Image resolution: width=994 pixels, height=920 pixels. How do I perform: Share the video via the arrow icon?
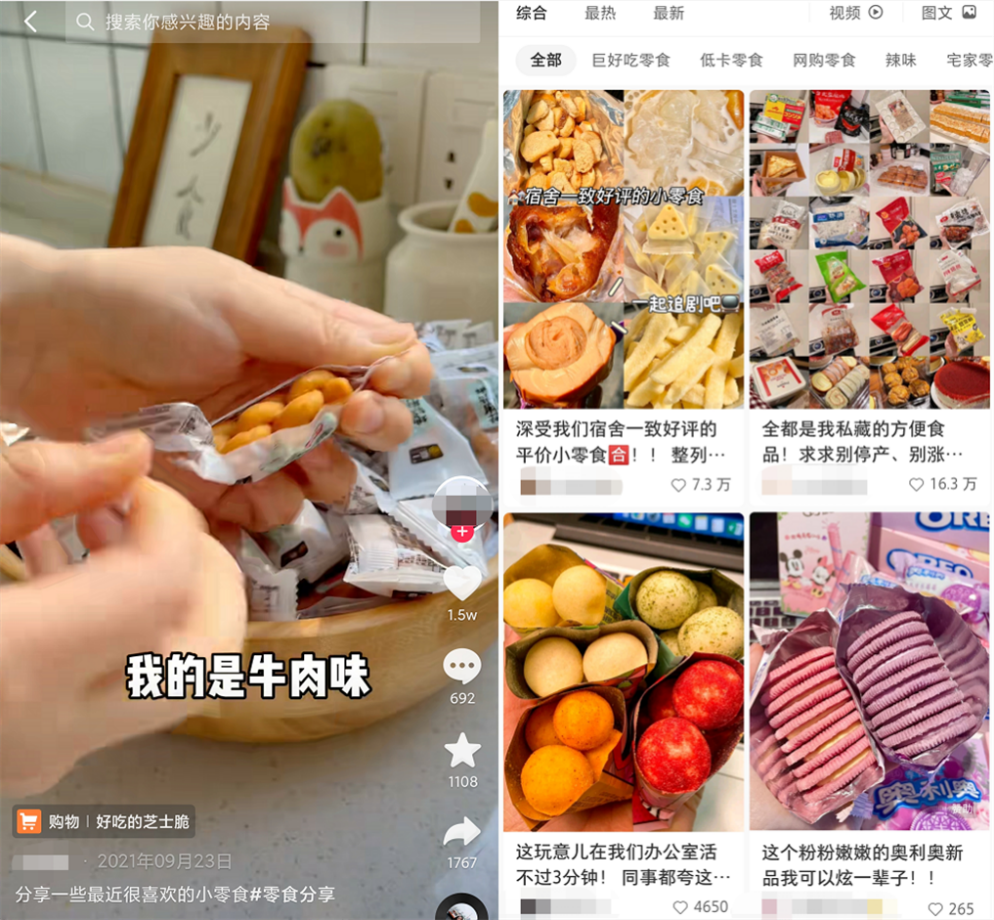pyautogui.click(x=462, y=832)
